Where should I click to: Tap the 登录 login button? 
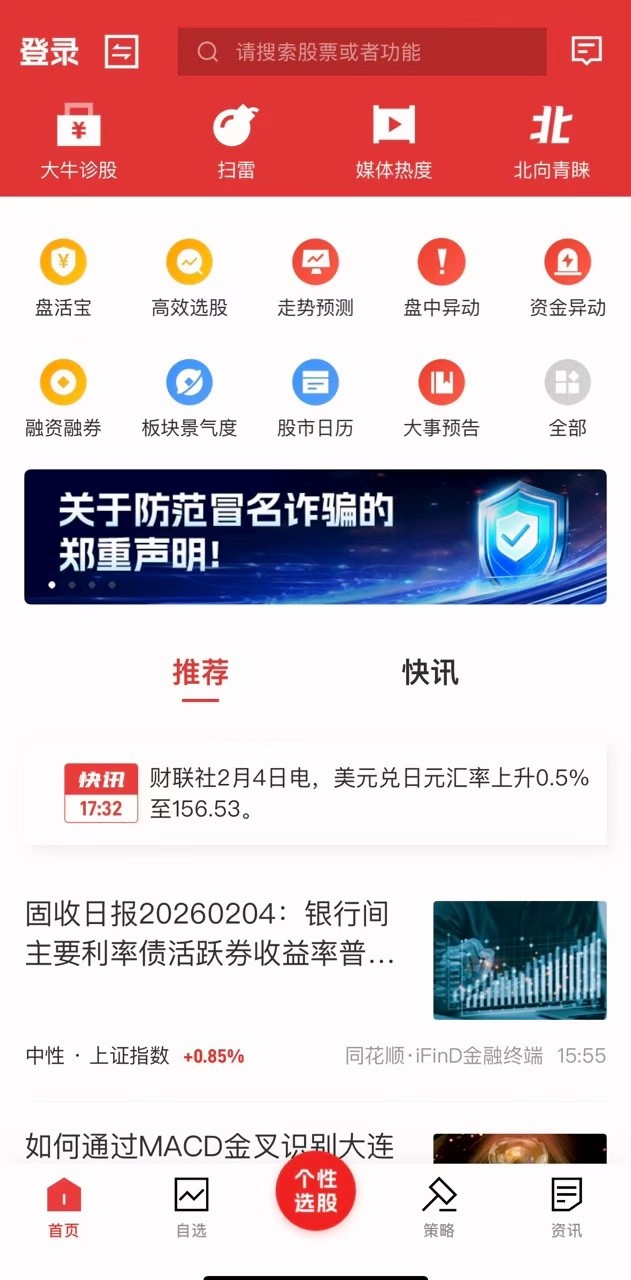coord(49,52)
